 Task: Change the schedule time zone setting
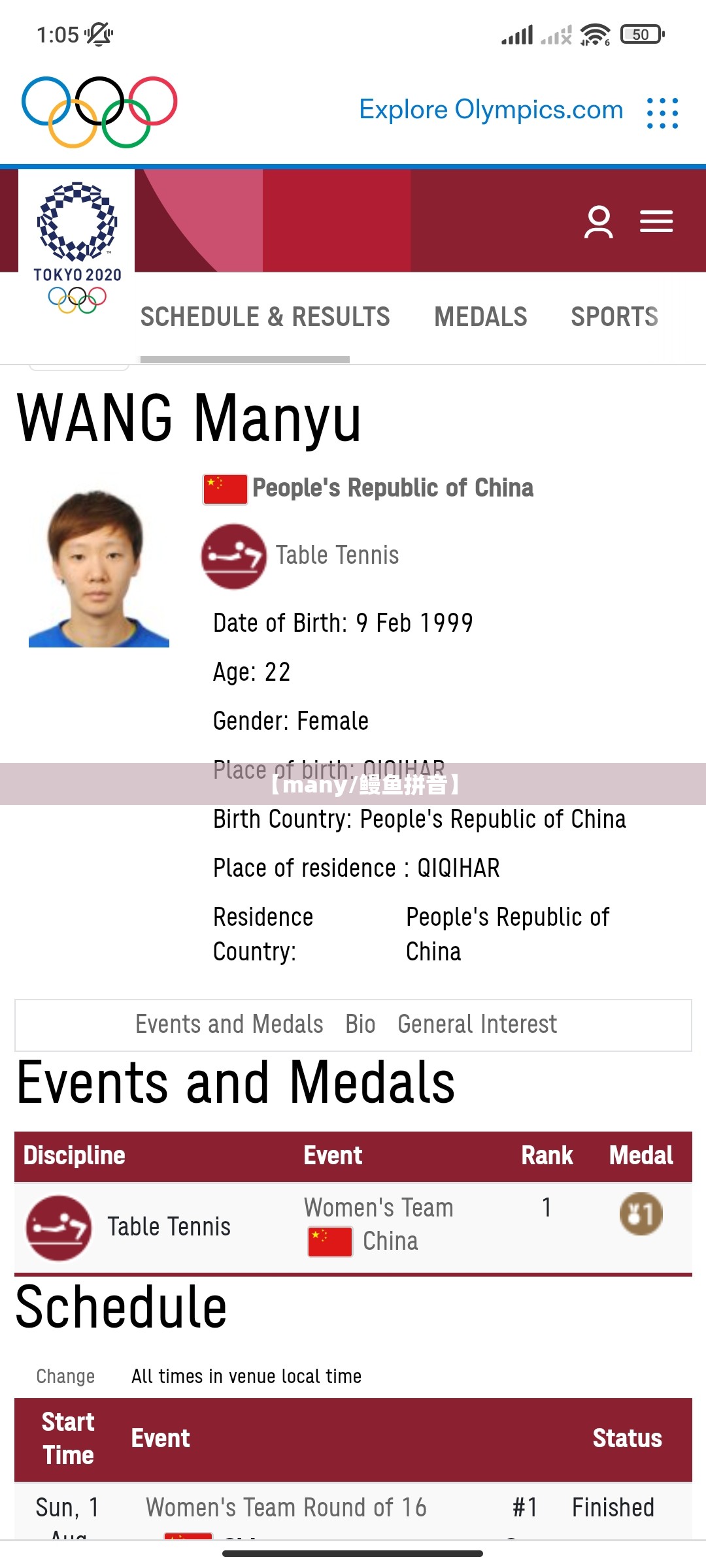[x=65, y=1377]
